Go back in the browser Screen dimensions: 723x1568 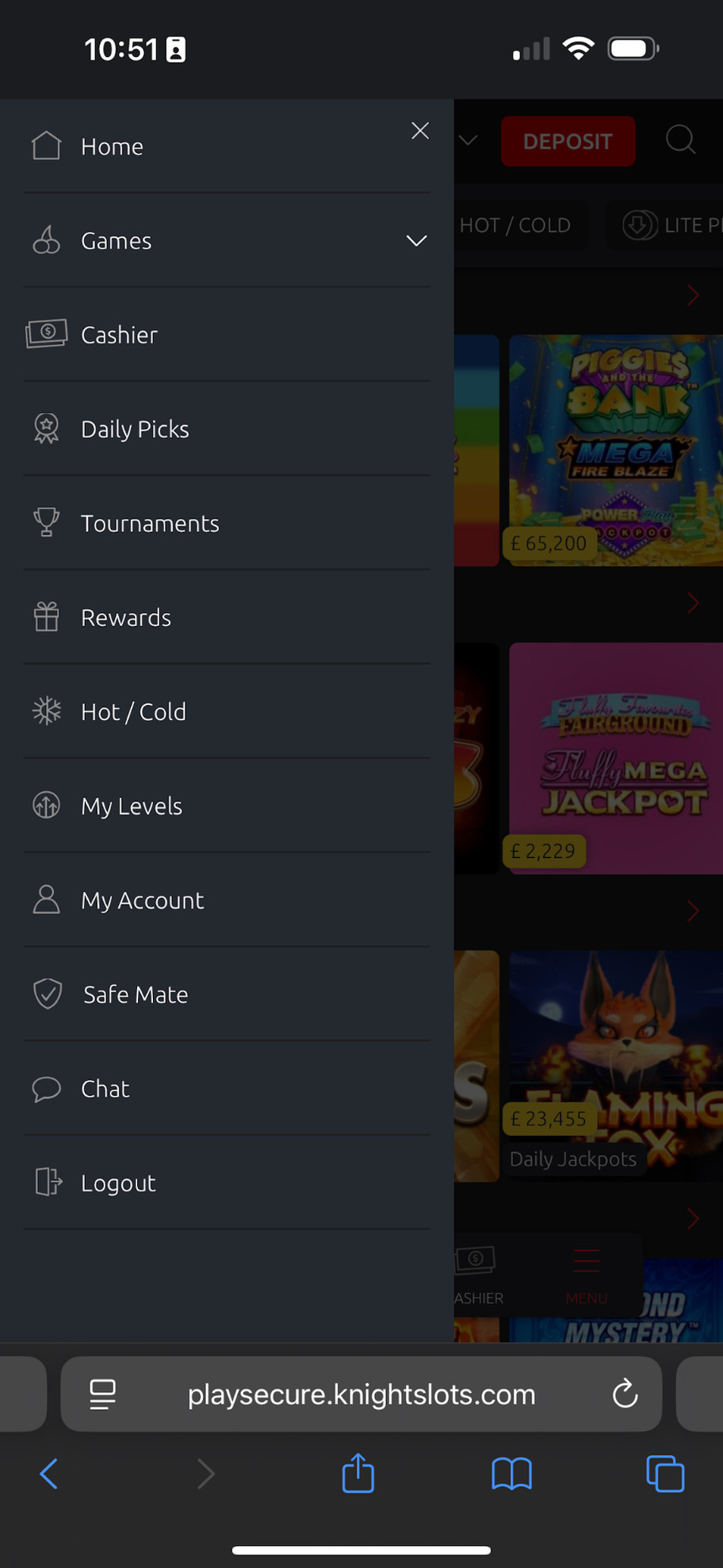[49, 1474]
